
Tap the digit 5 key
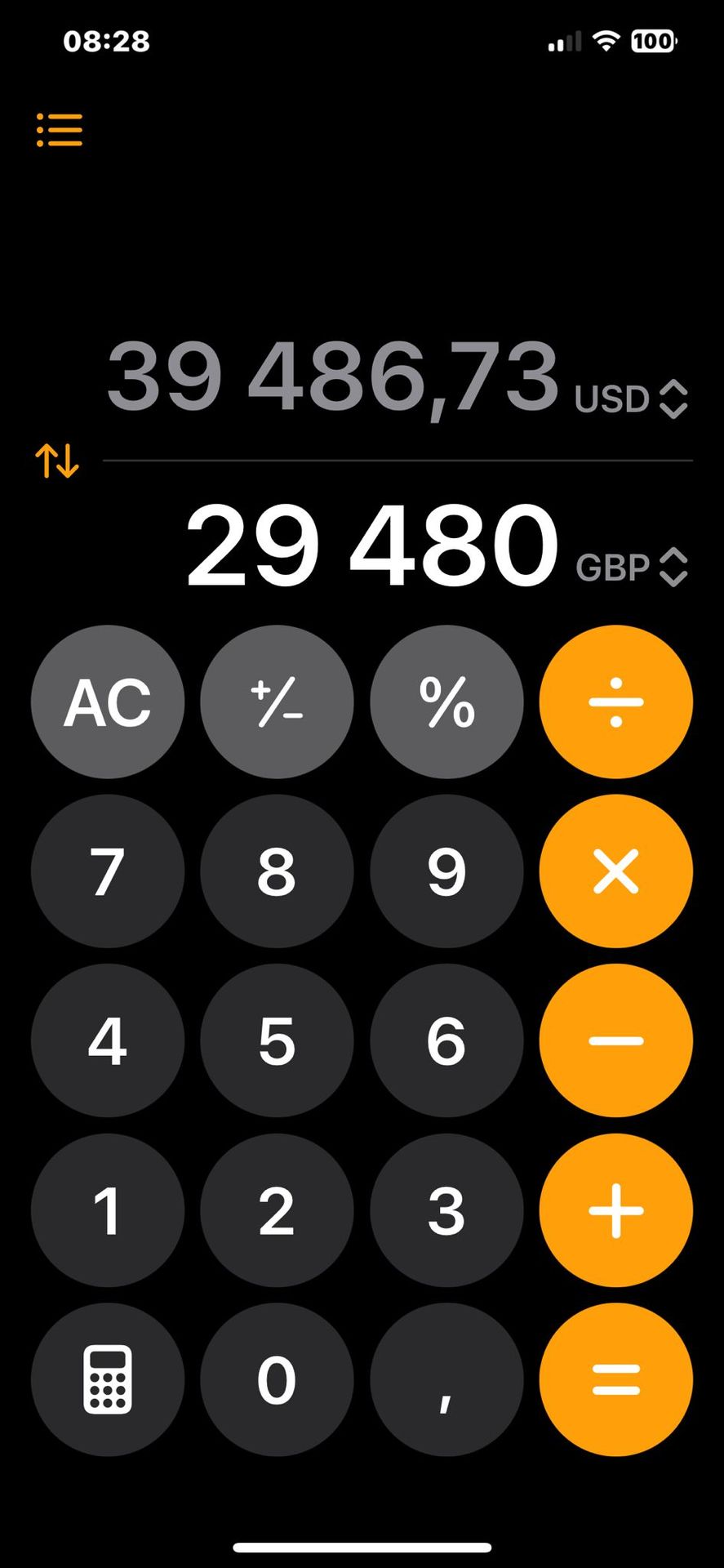point(277,1040)
